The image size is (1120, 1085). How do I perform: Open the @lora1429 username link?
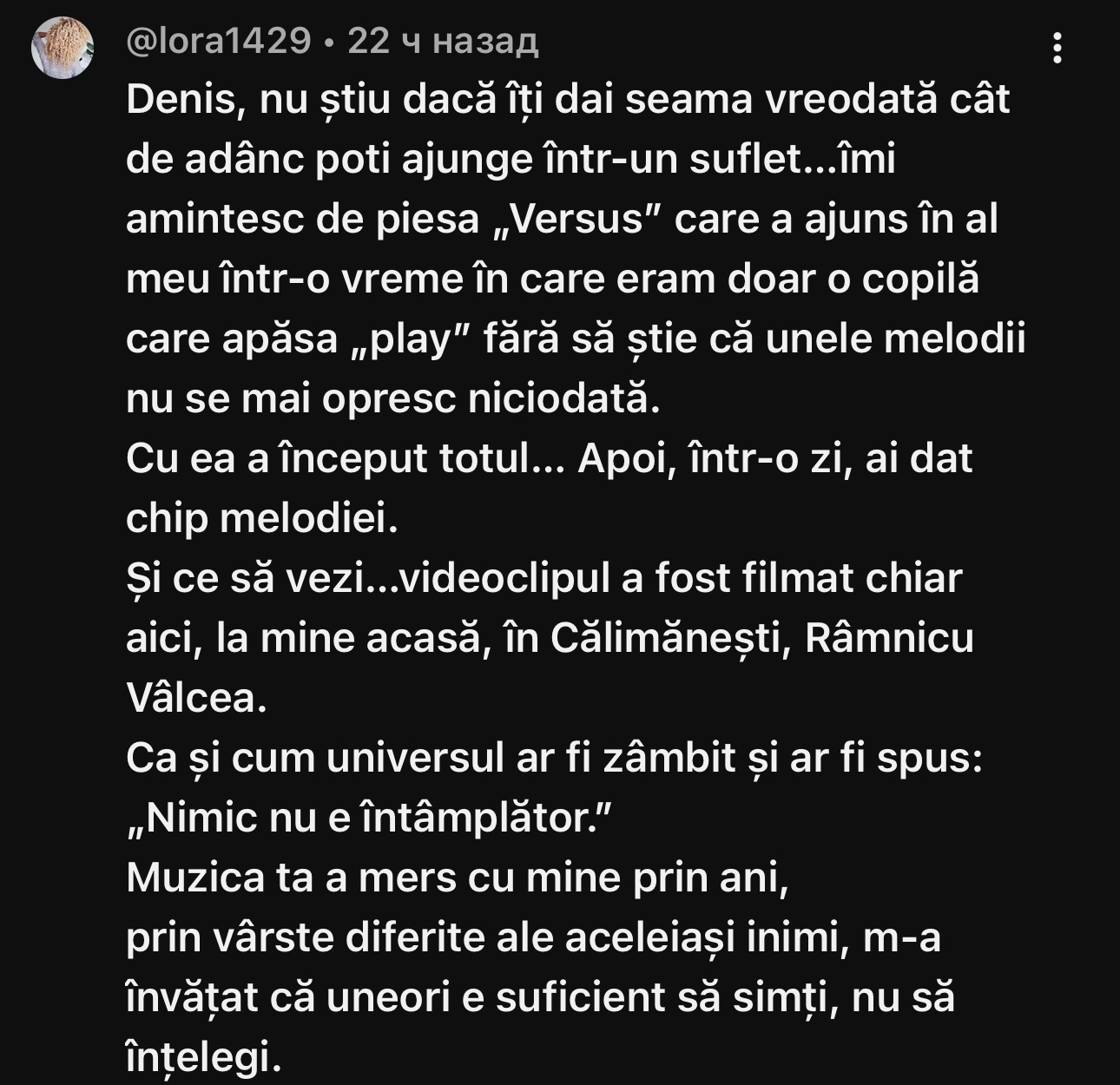pyautogui.click(x=218, y=41)
